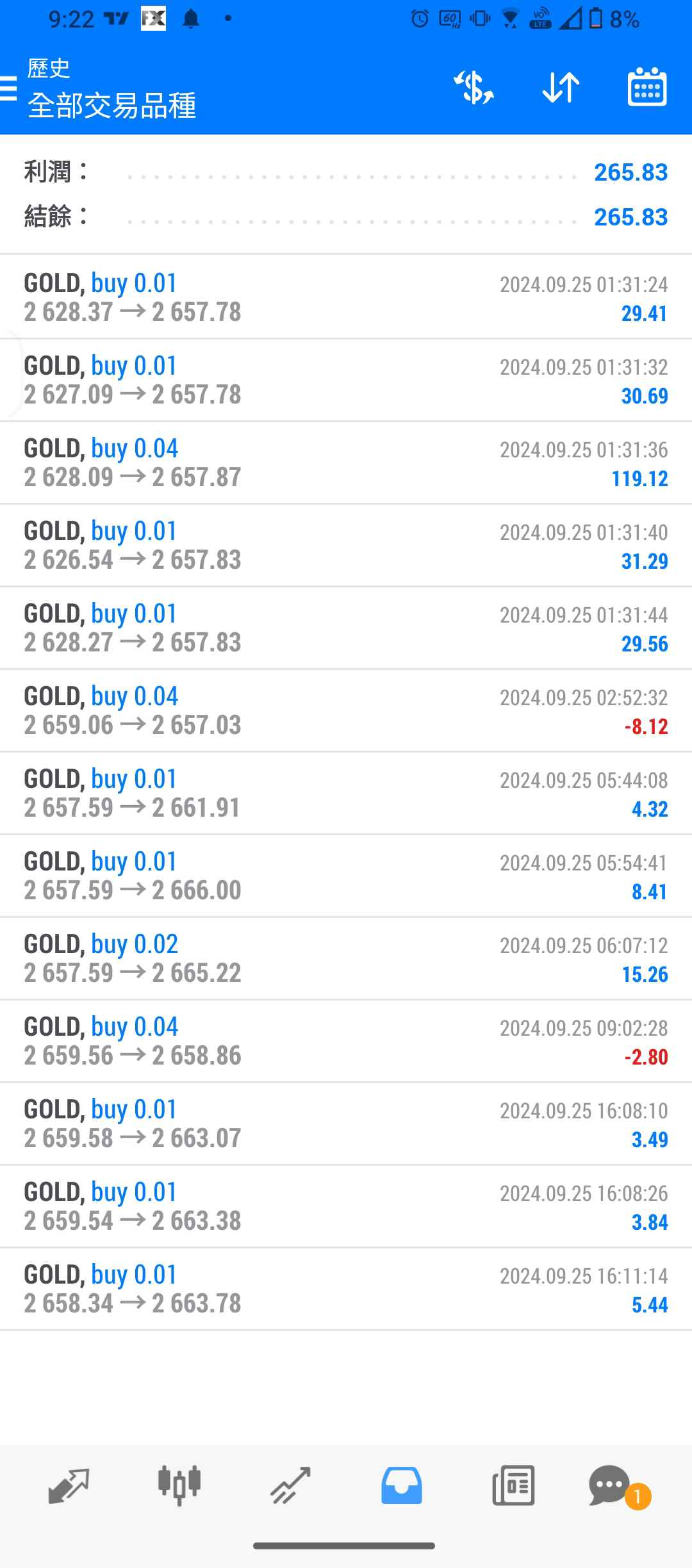This screenshot has width=692, height=1568.
Task: Open the News tab
Action: coord(513,1485)
